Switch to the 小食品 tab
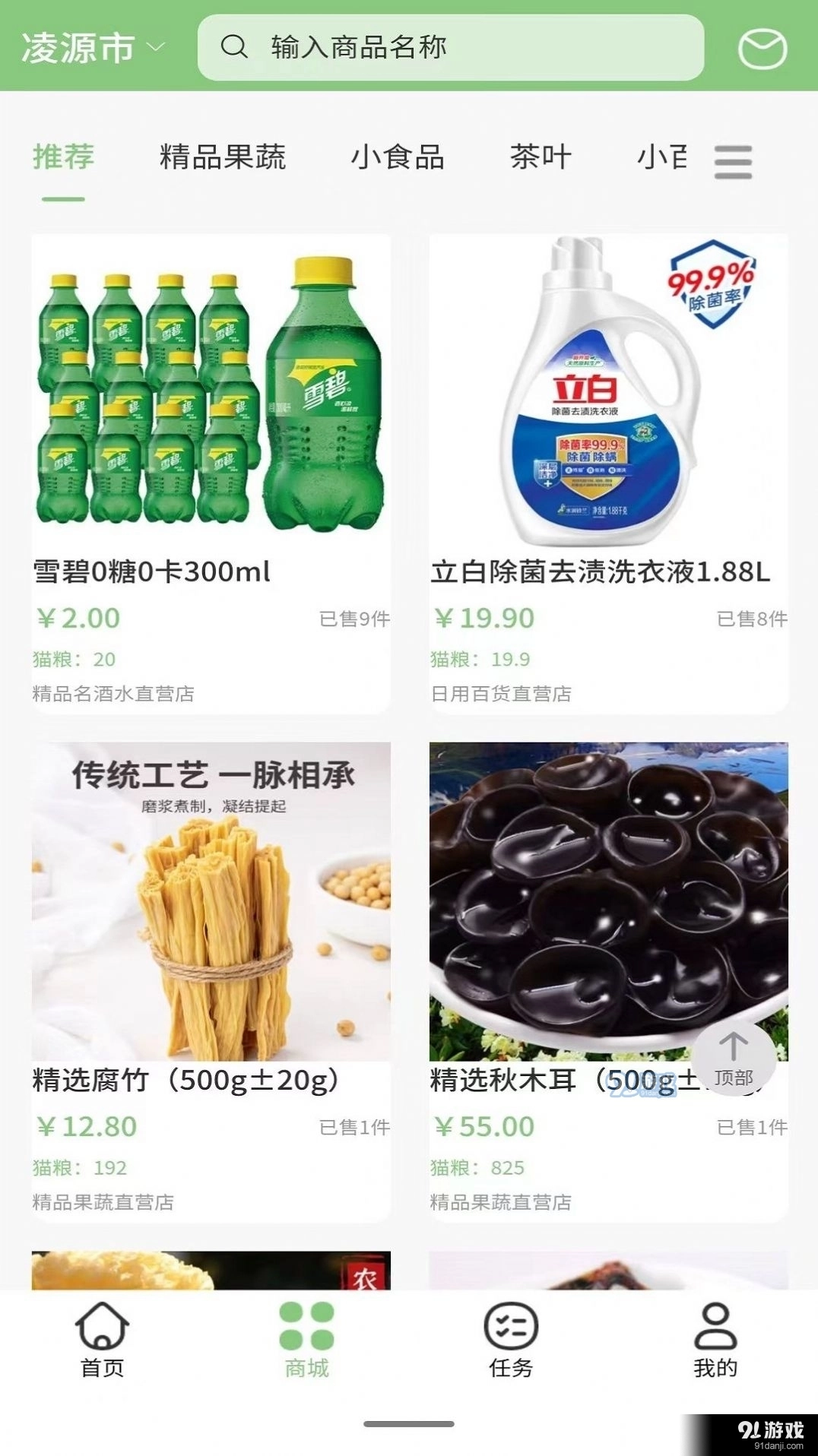This screenshot has width=818, height=1456. point(398,157)
